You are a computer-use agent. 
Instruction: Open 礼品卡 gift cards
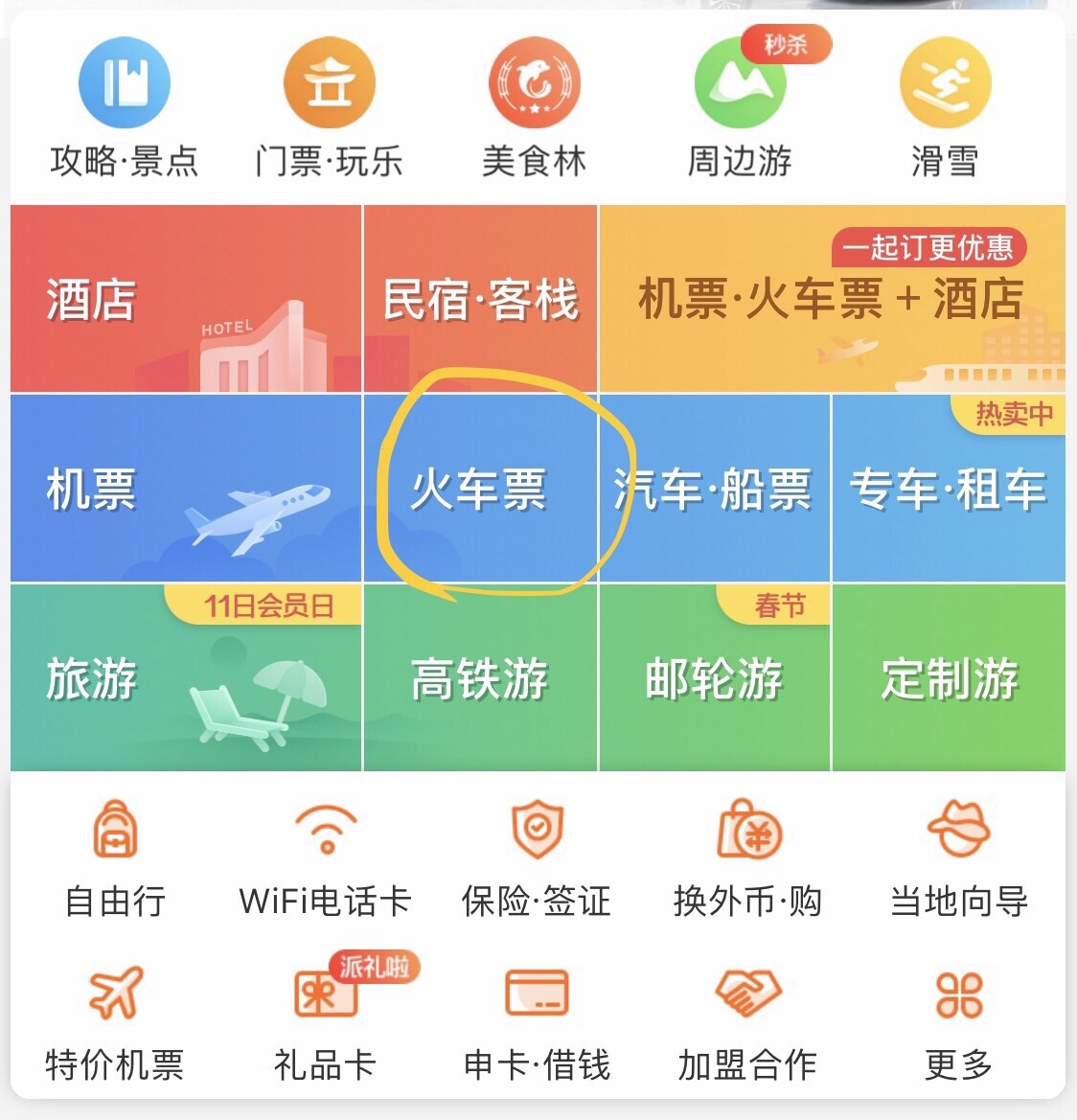[326, 1021]
